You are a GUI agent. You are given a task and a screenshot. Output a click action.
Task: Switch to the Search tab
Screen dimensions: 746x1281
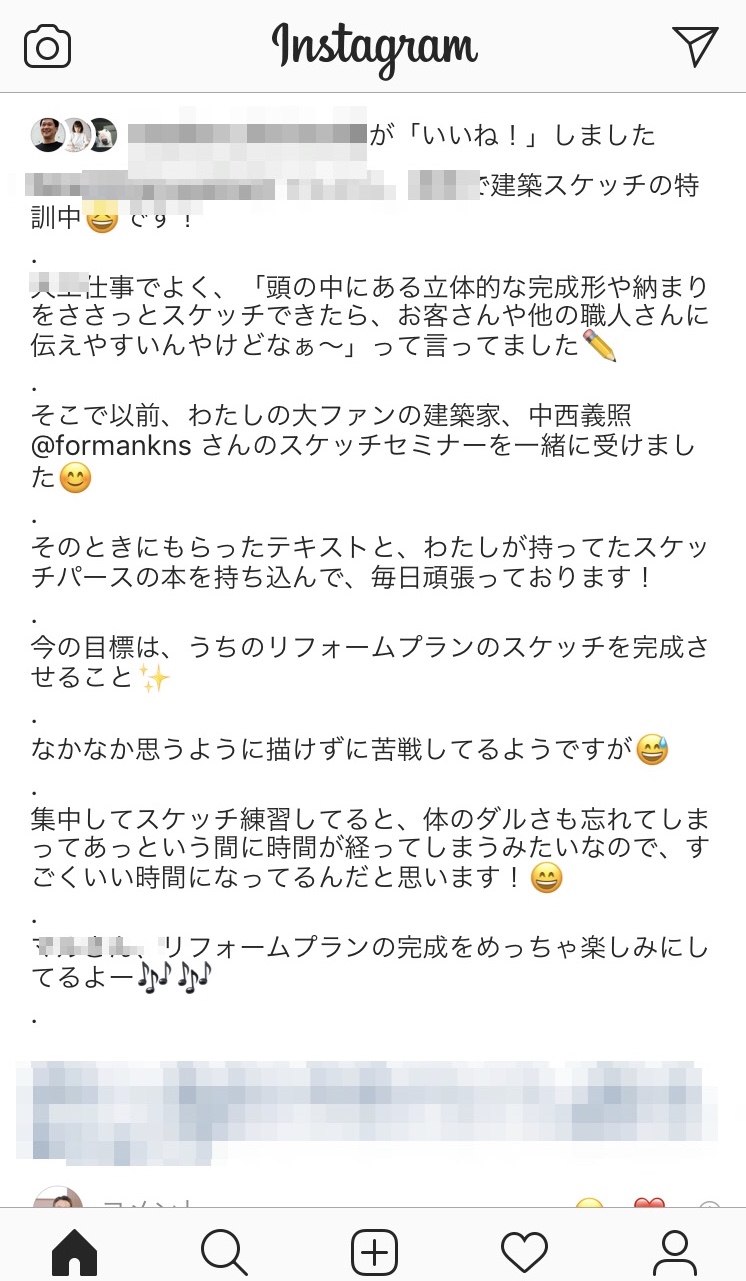pyautogui.click(x=224, y=1252)
